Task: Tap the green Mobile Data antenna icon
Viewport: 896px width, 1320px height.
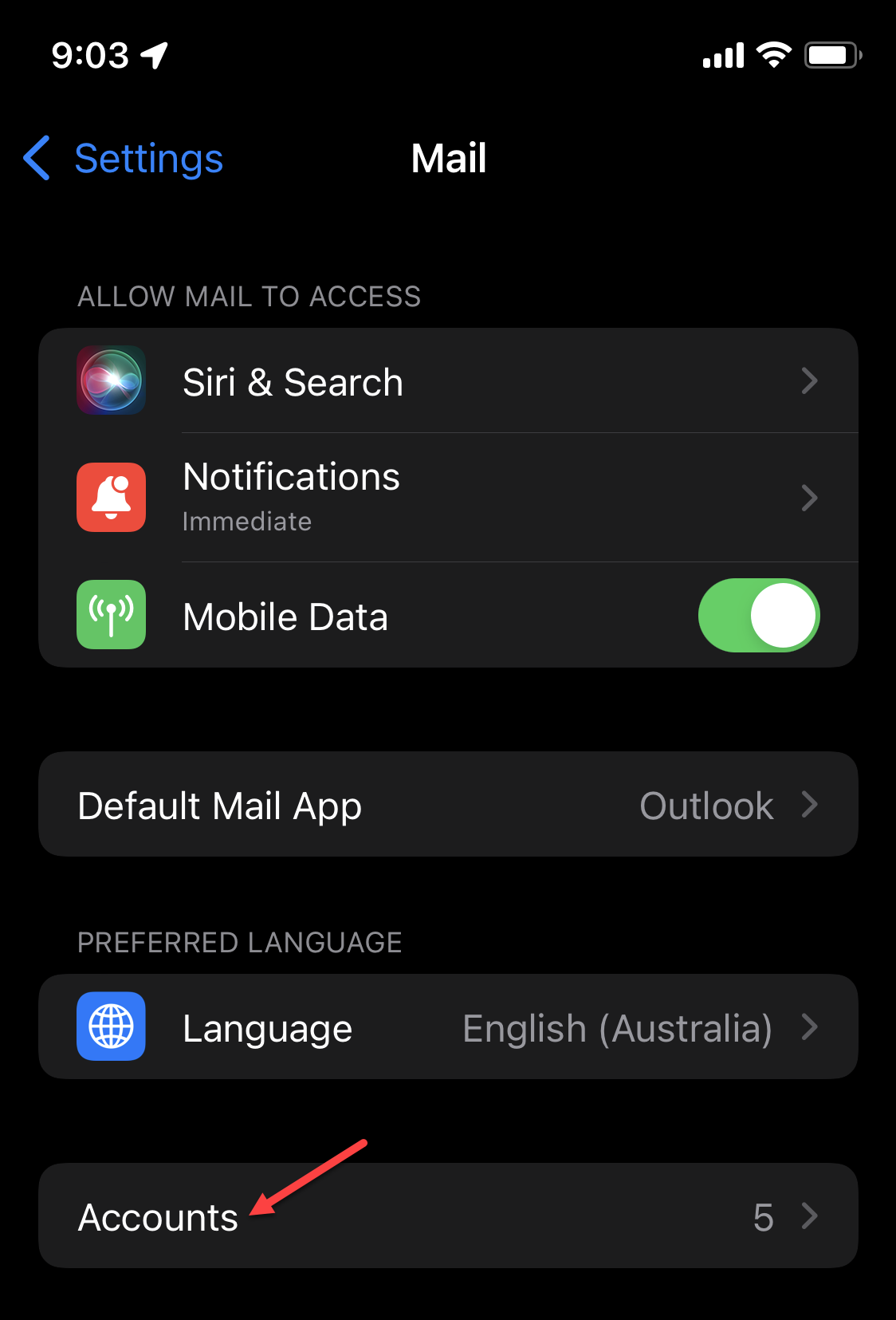Action: [111, 615]
